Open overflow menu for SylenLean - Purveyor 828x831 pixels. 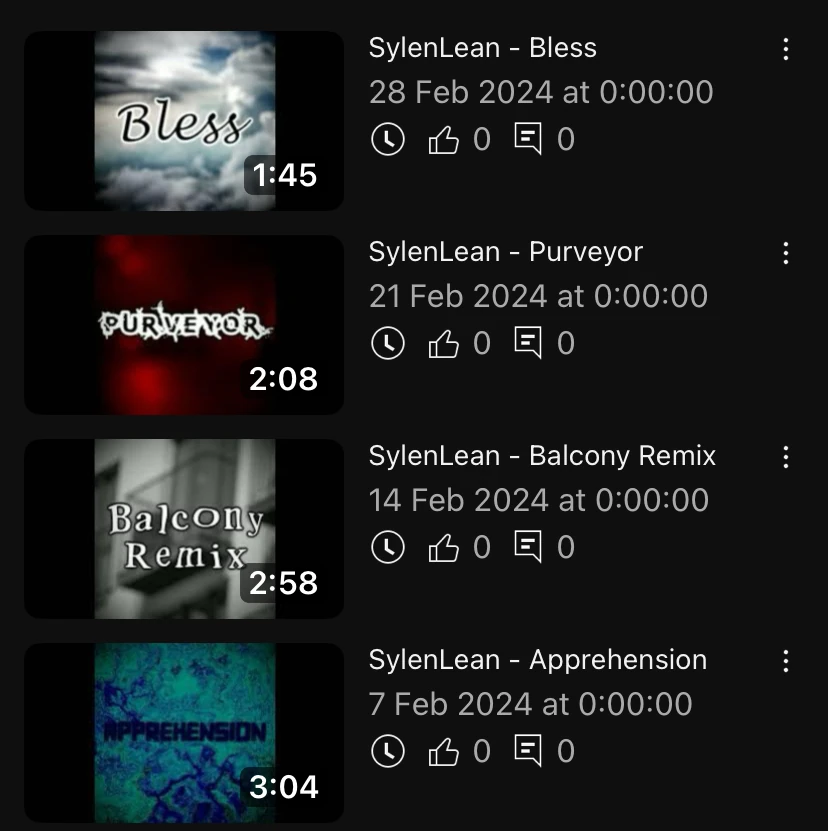(786, 253)
